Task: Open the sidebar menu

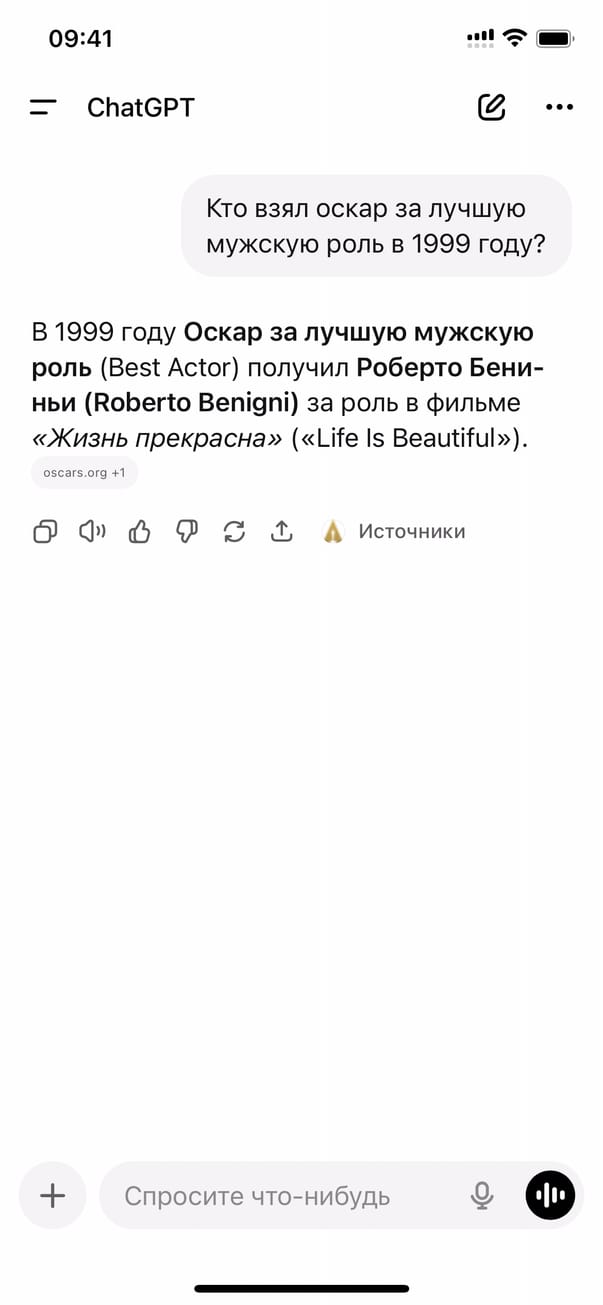Action: coord(43,107)
